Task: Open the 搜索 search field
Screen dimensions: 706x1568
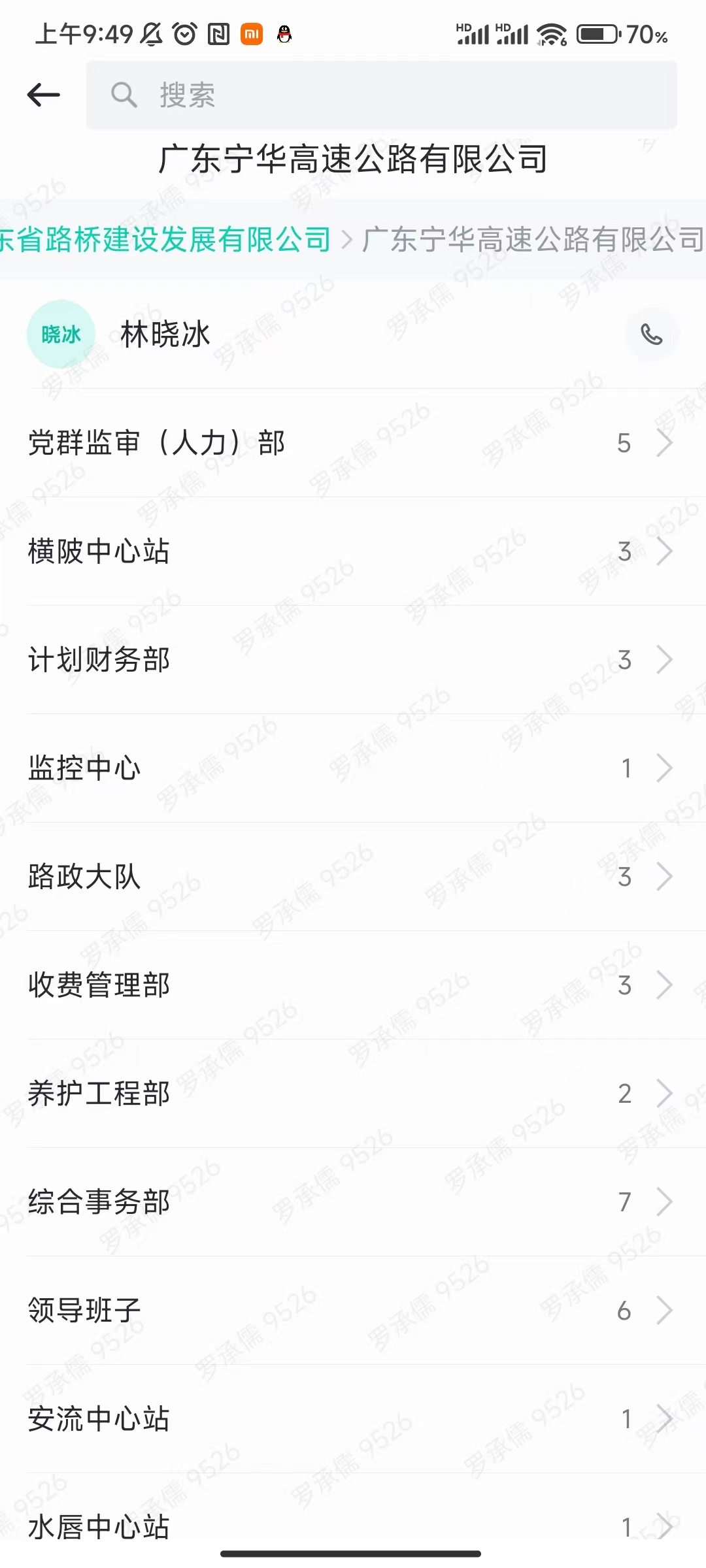Action: click(381, 95)
